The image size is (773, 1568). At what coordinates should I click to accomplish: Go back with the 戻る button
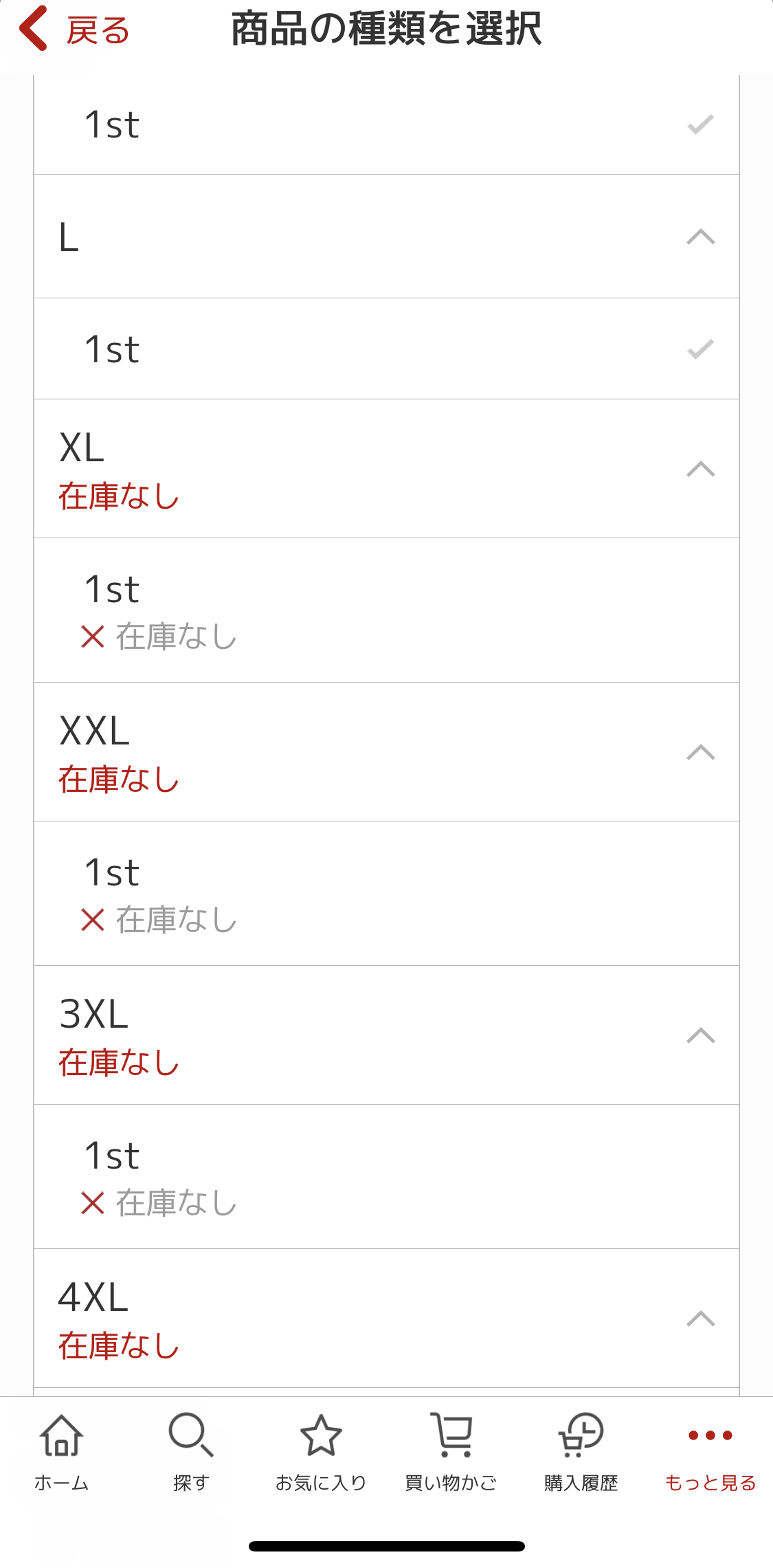[x=74, y=30]
